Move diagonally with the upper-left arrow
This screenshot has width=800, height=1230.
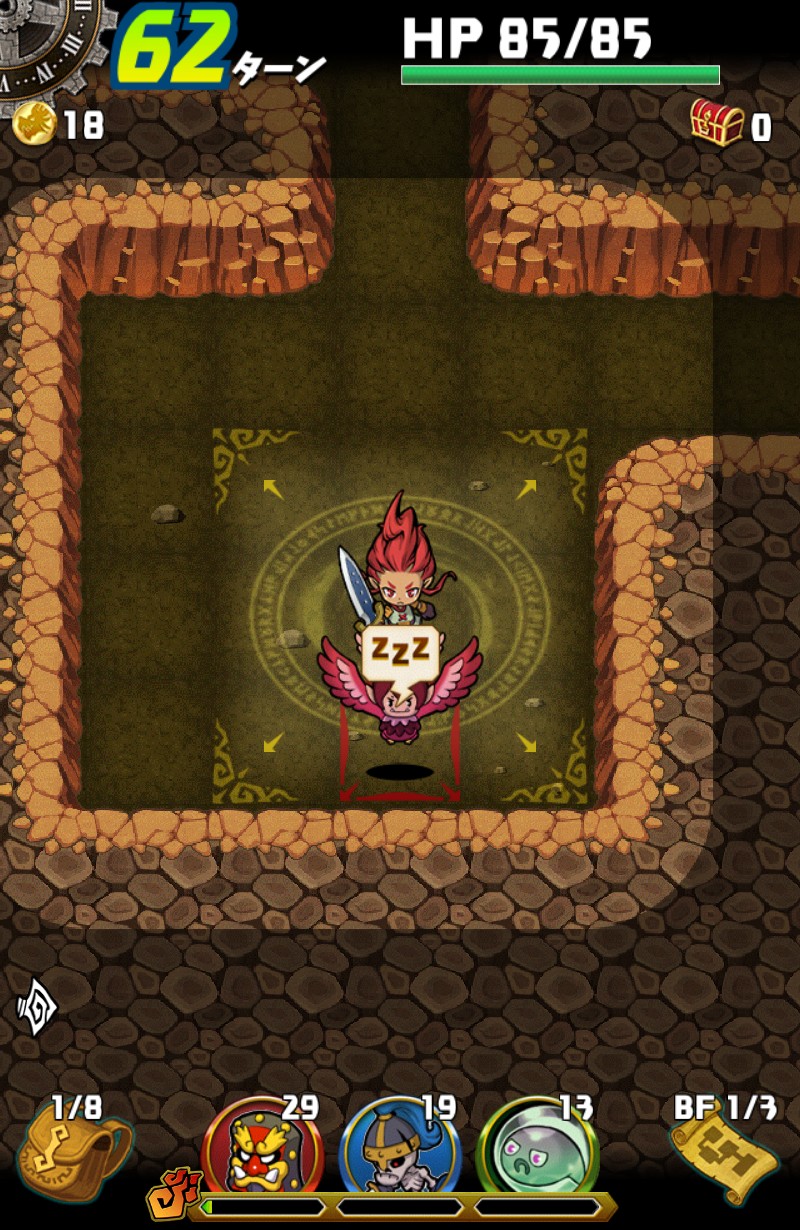point(272,487)
